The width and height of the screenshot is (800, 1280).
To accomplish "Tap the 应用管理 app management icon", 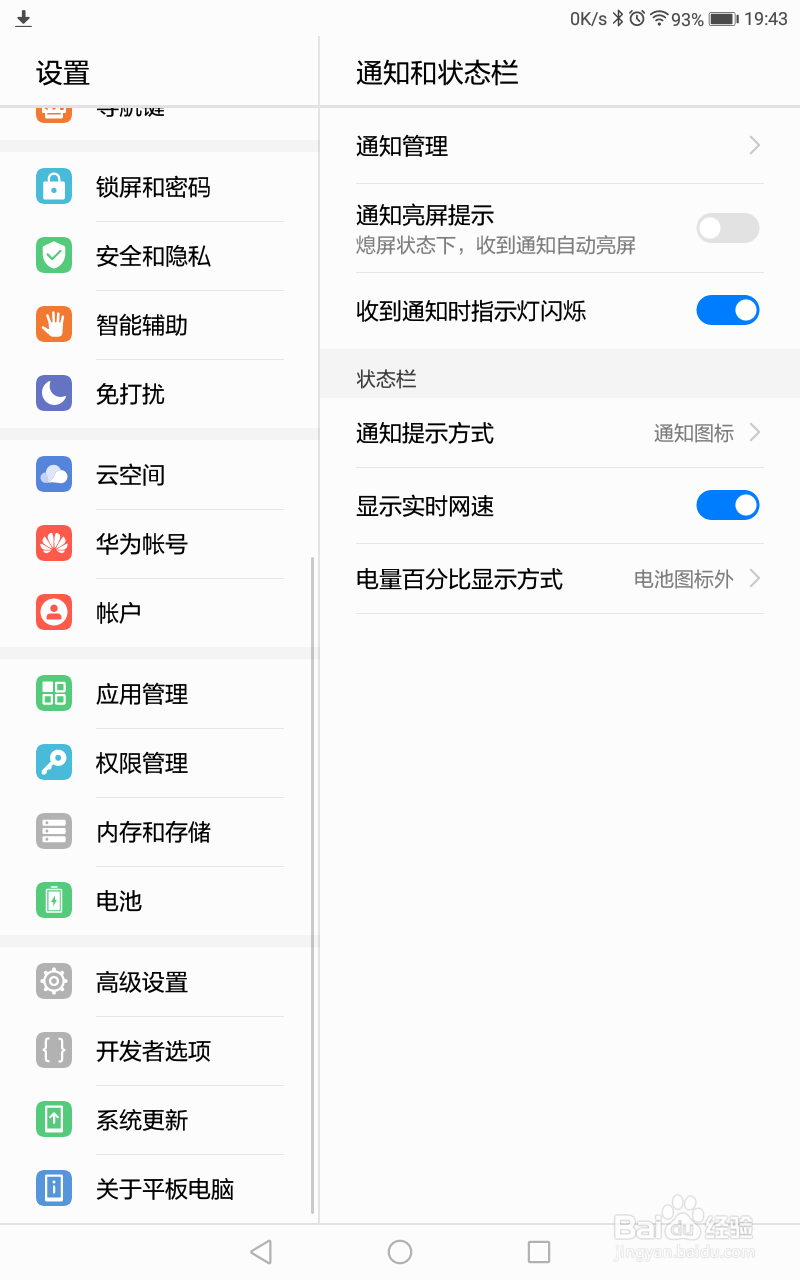I will [x=53, y=693].
